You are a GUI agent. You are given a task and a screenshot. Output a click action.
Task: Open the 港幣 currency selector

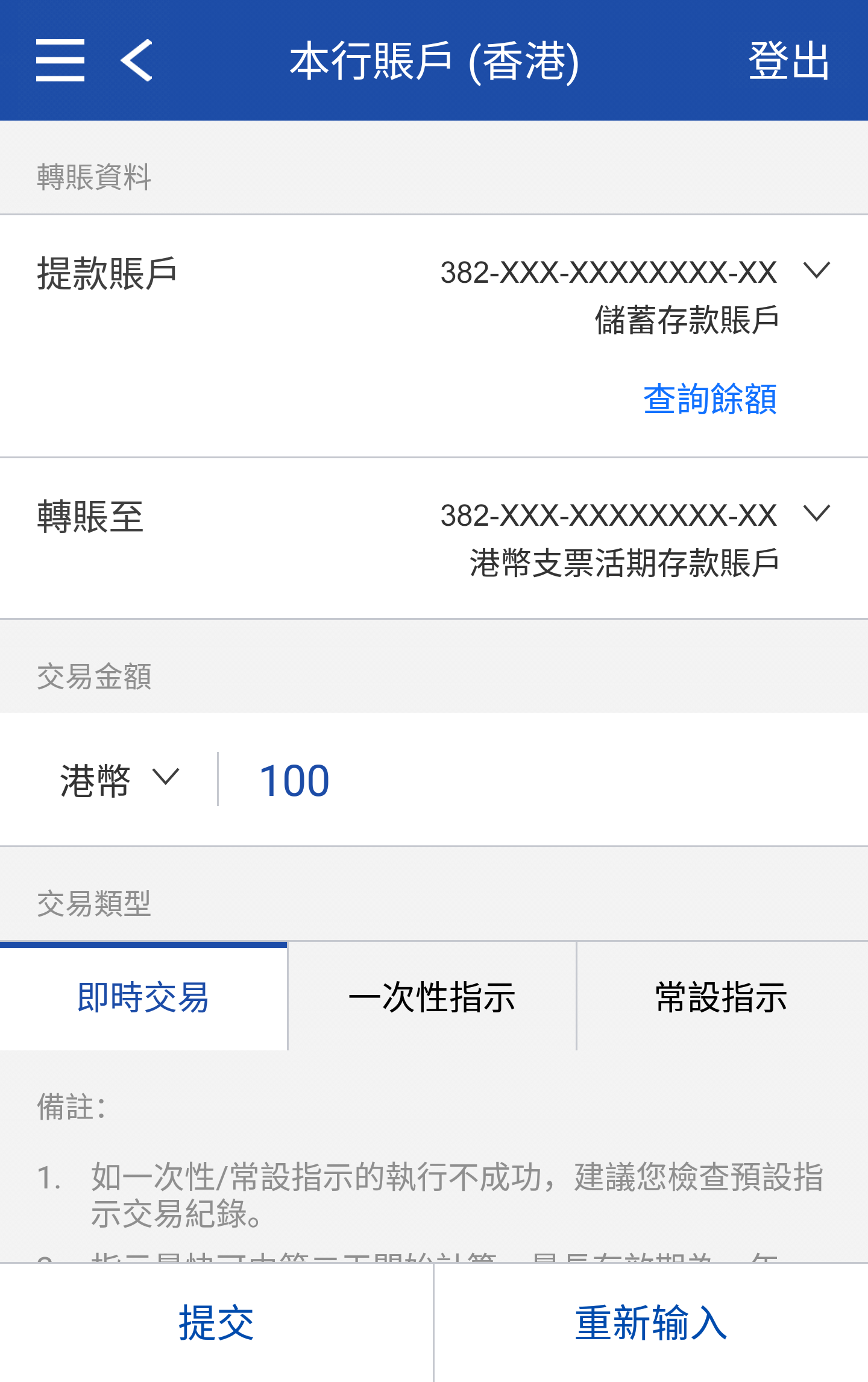coord(120,780)
